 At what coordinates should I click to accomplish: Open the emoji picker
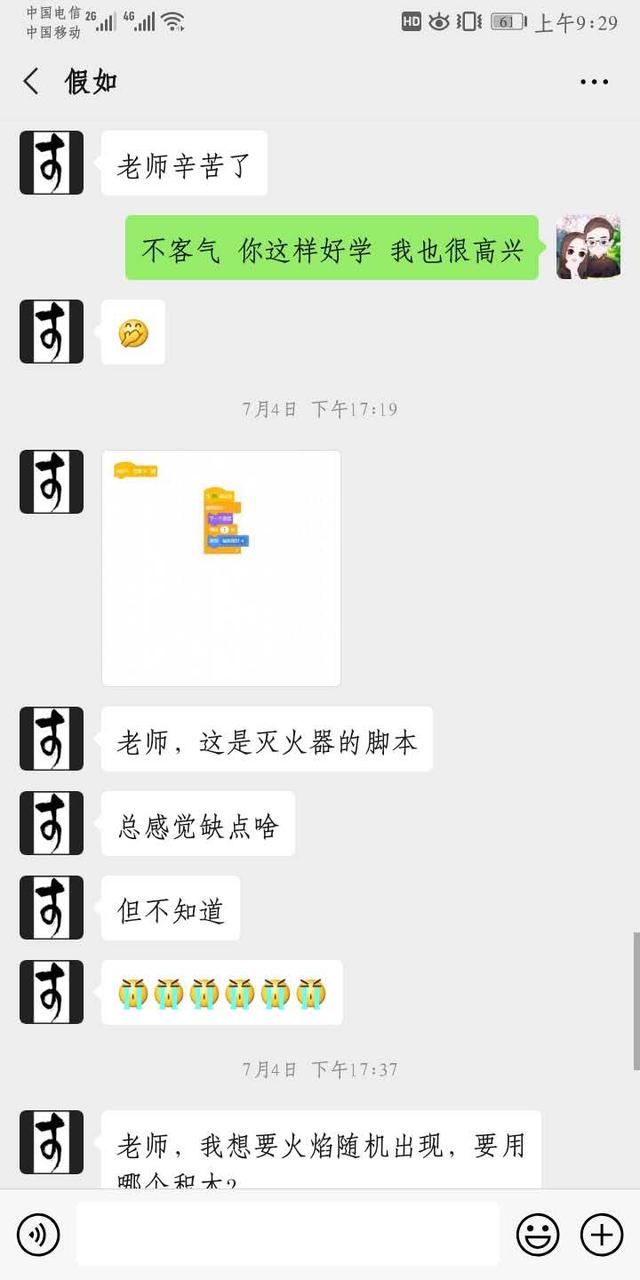pos(537,1236)
